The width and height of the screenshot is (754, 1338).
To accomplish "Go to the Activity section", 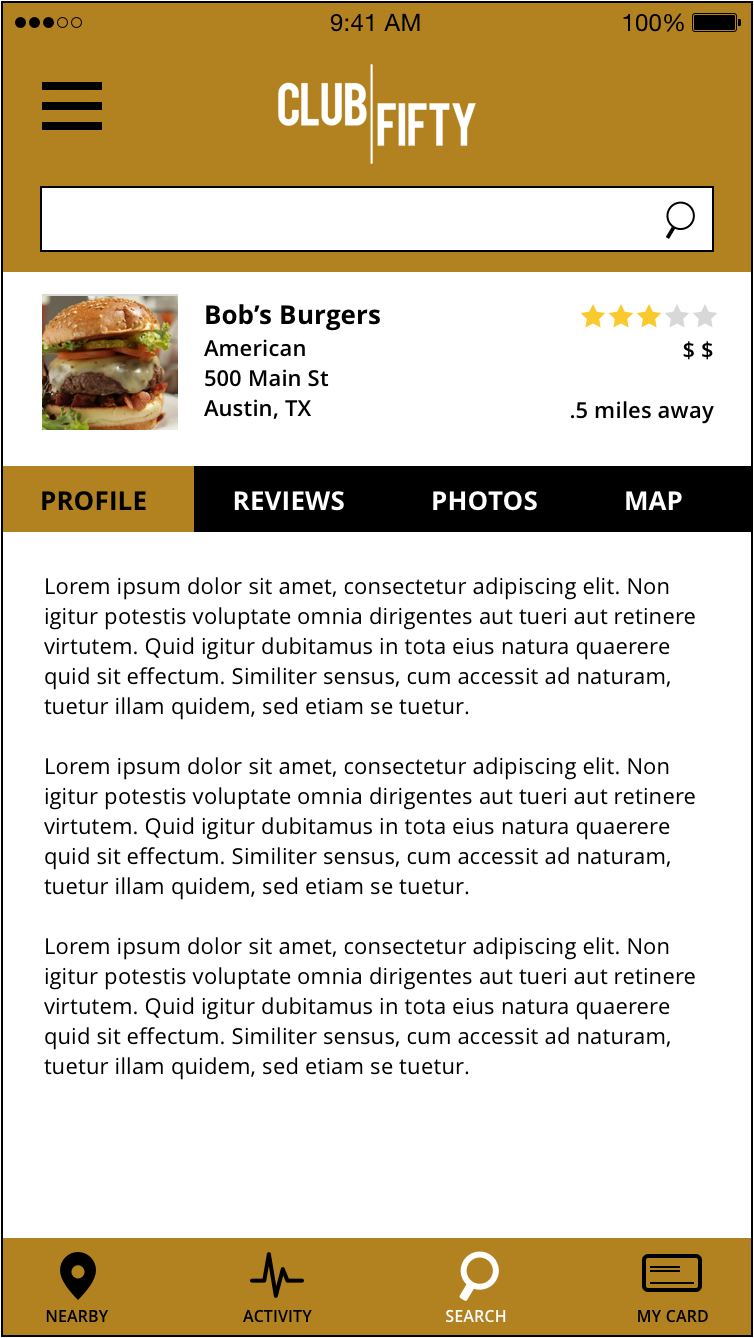I will (277, 1288).
